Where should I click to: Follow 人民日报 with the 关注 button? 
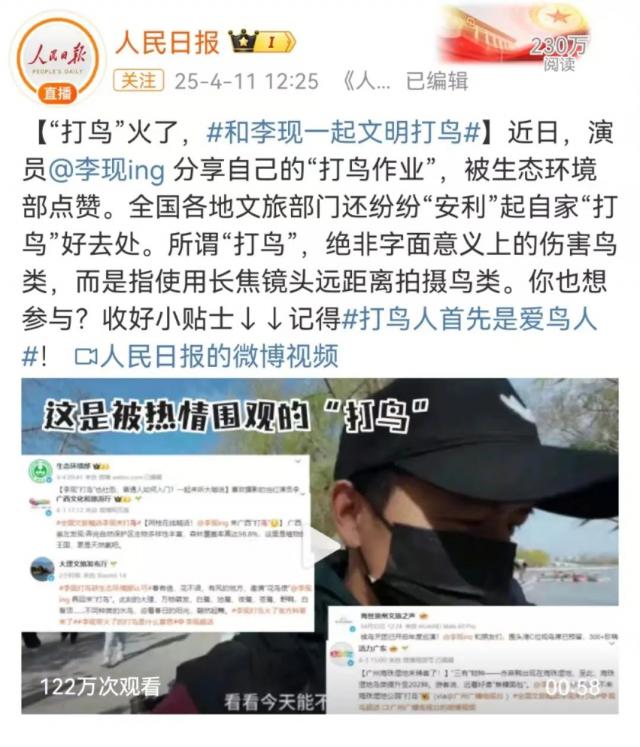click(139, 81)
